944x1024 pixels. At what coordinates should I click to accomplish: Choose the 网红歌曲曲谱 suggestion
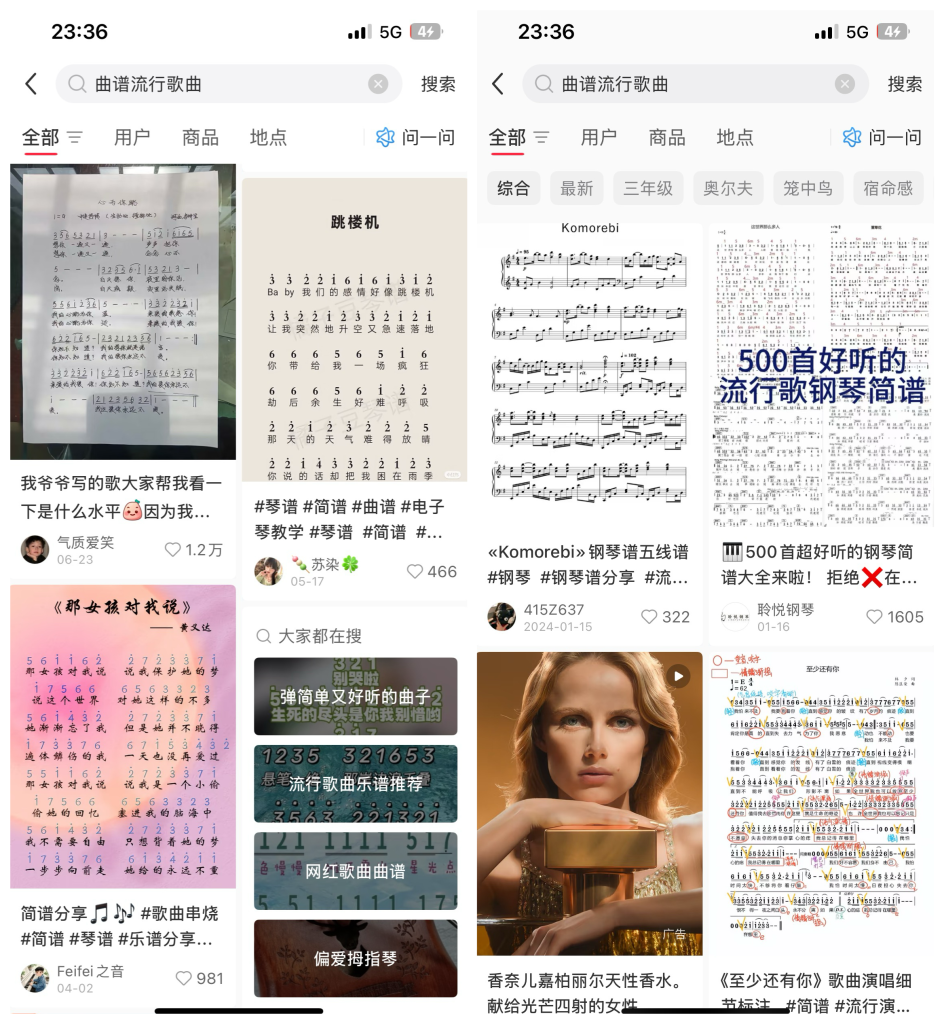coord(355,871)
